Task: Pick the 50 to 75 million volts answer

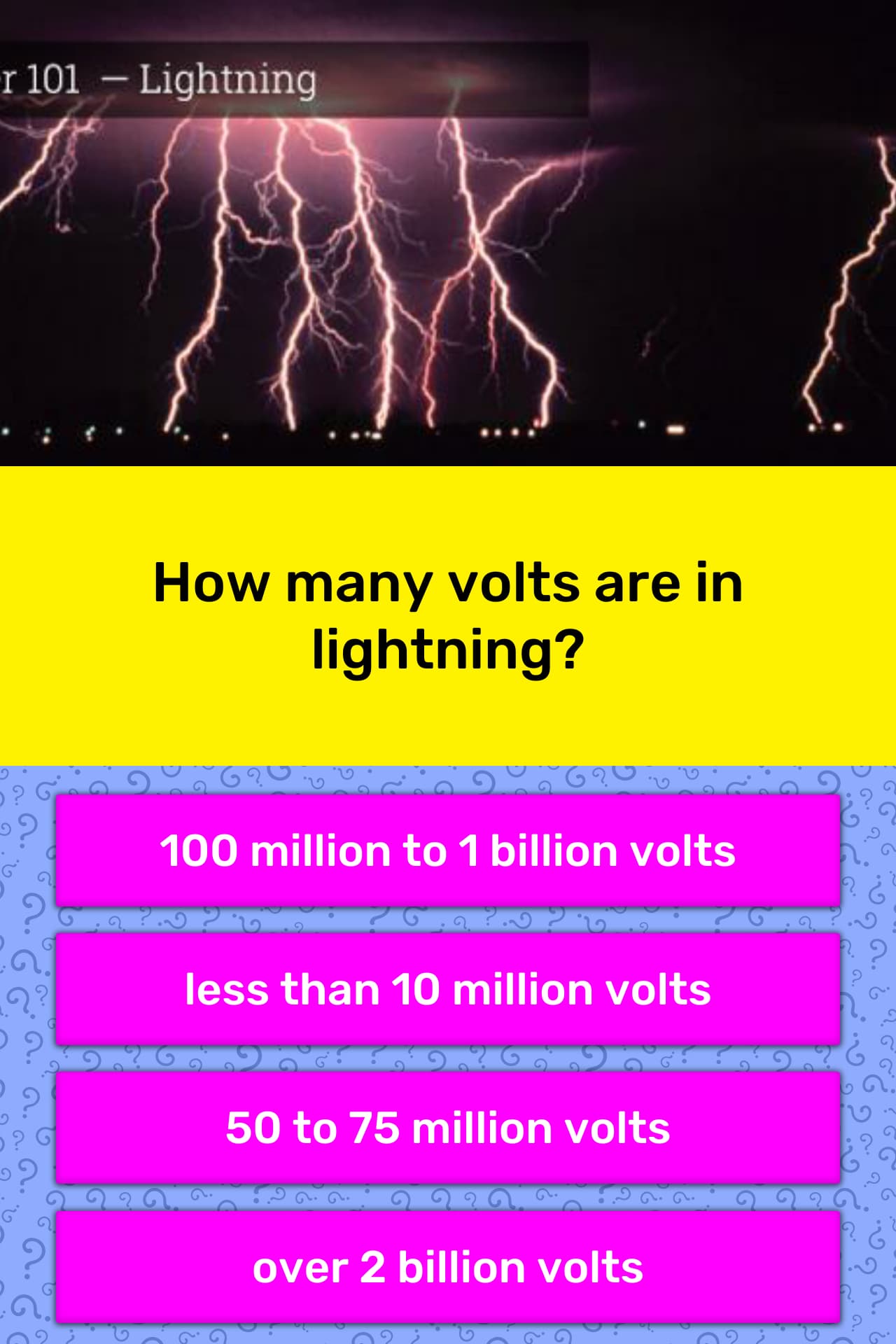Action: click(448, 1128)
